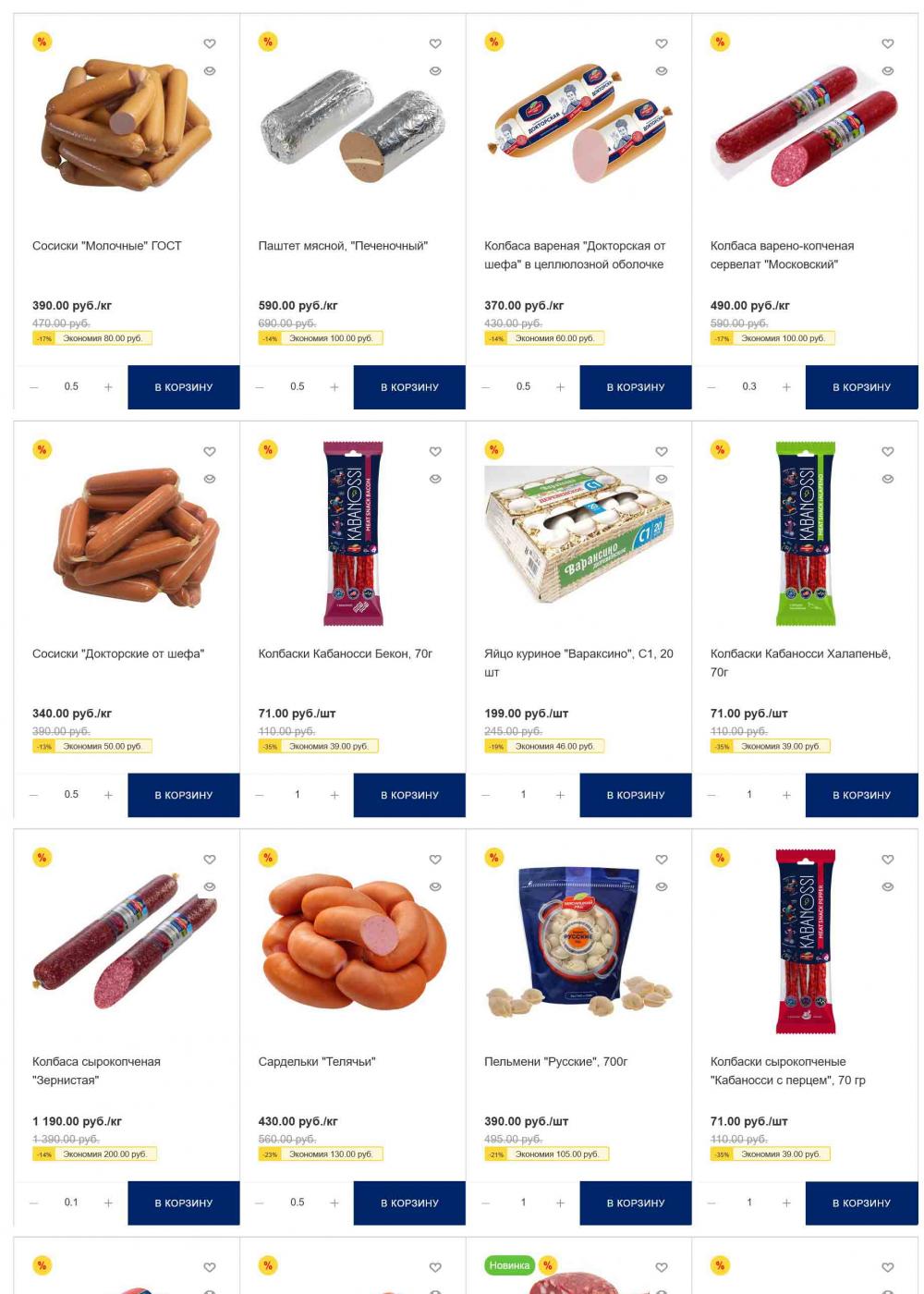Add Сосиски "Докторские от шефа" to cart
The image size is (924, 1294).
[183, 795]
